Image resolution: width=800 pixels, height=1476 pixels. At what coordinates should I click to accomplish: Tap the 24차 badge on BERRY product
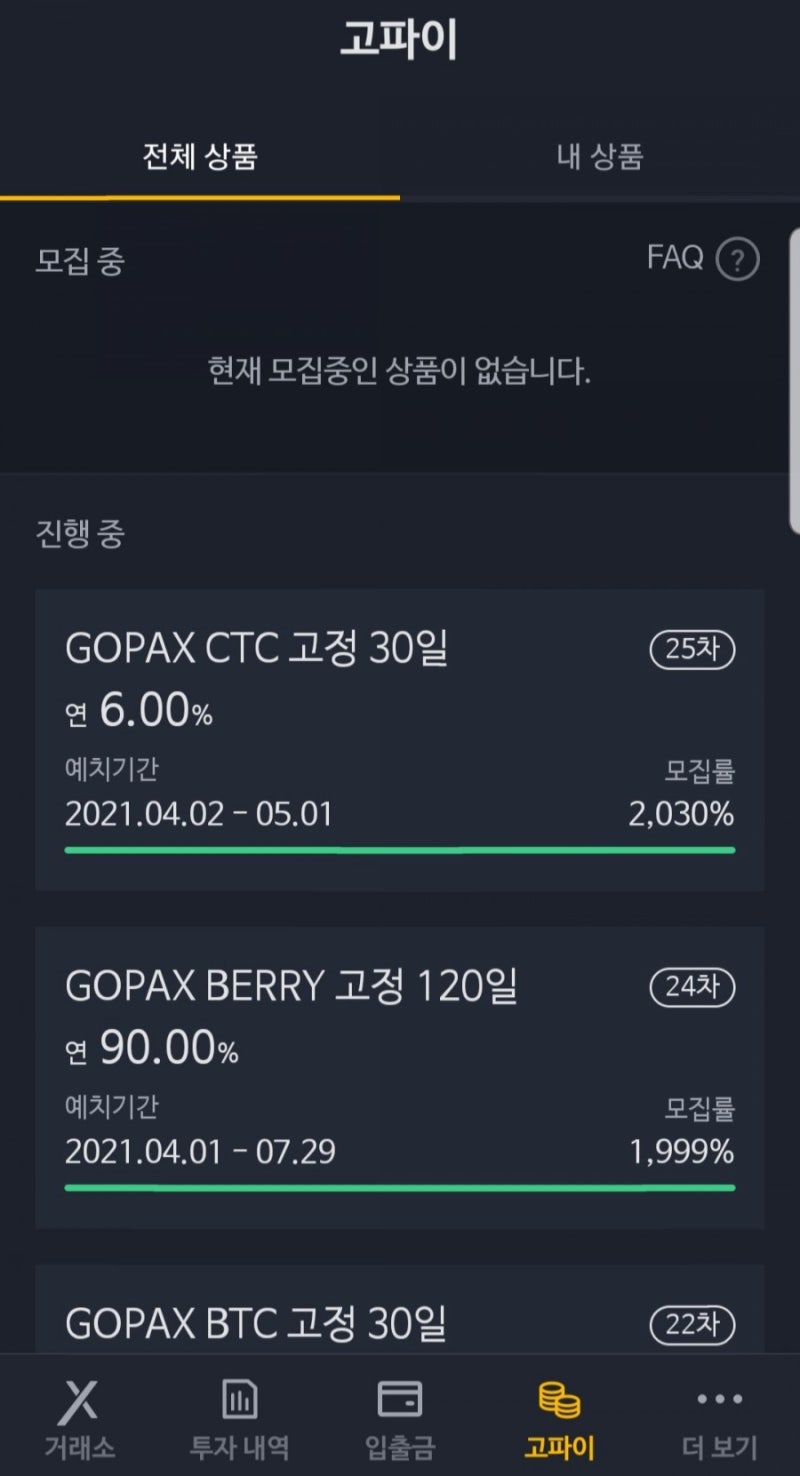pyautogui.click(x=692, y=987)
